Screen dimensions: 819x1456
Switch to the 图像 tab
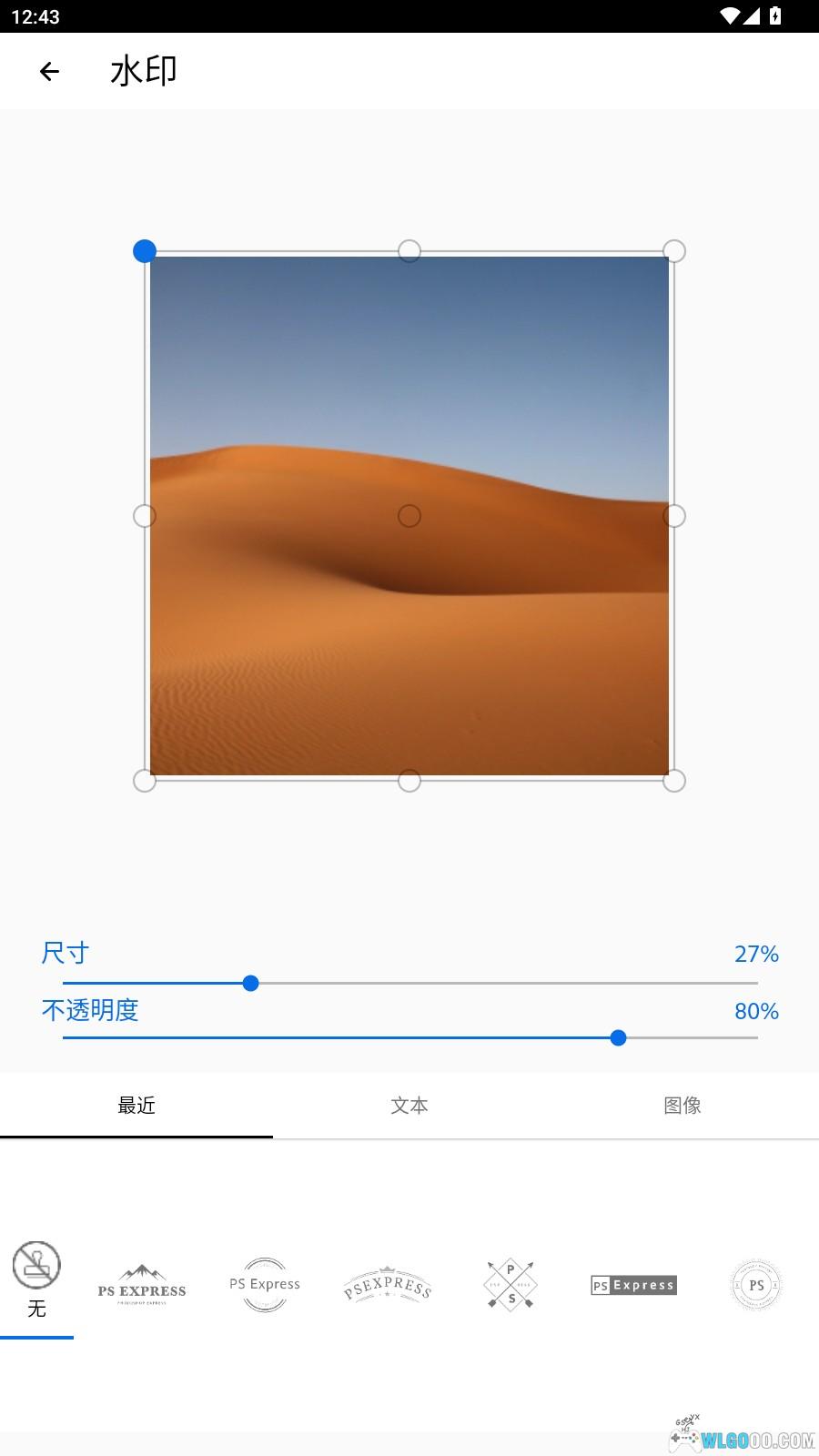click(682, 1105)
